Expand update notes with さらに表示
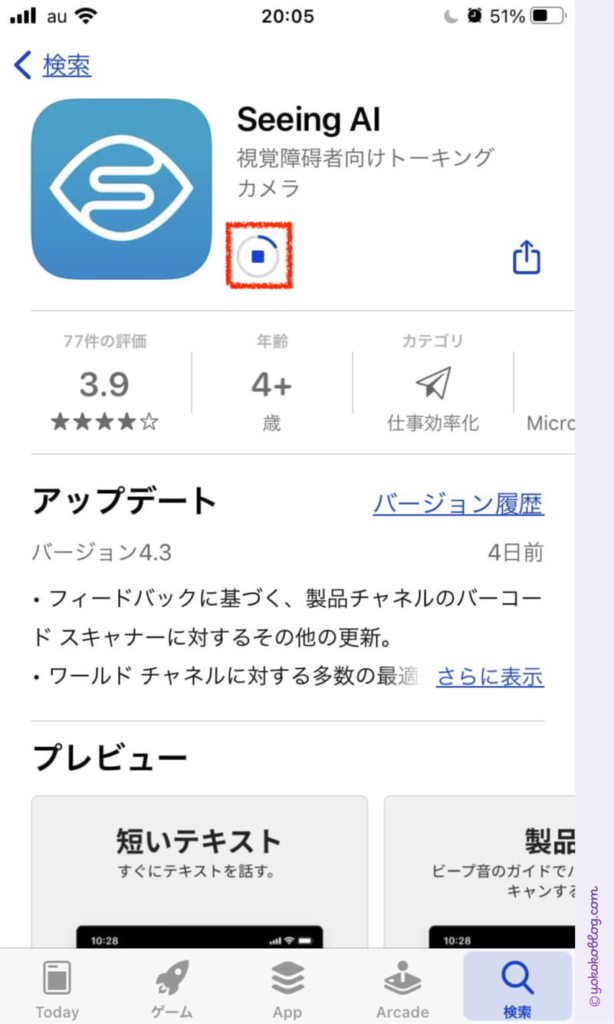The image size is (614, 1024). pyautogui.click(x=490, y=677)
